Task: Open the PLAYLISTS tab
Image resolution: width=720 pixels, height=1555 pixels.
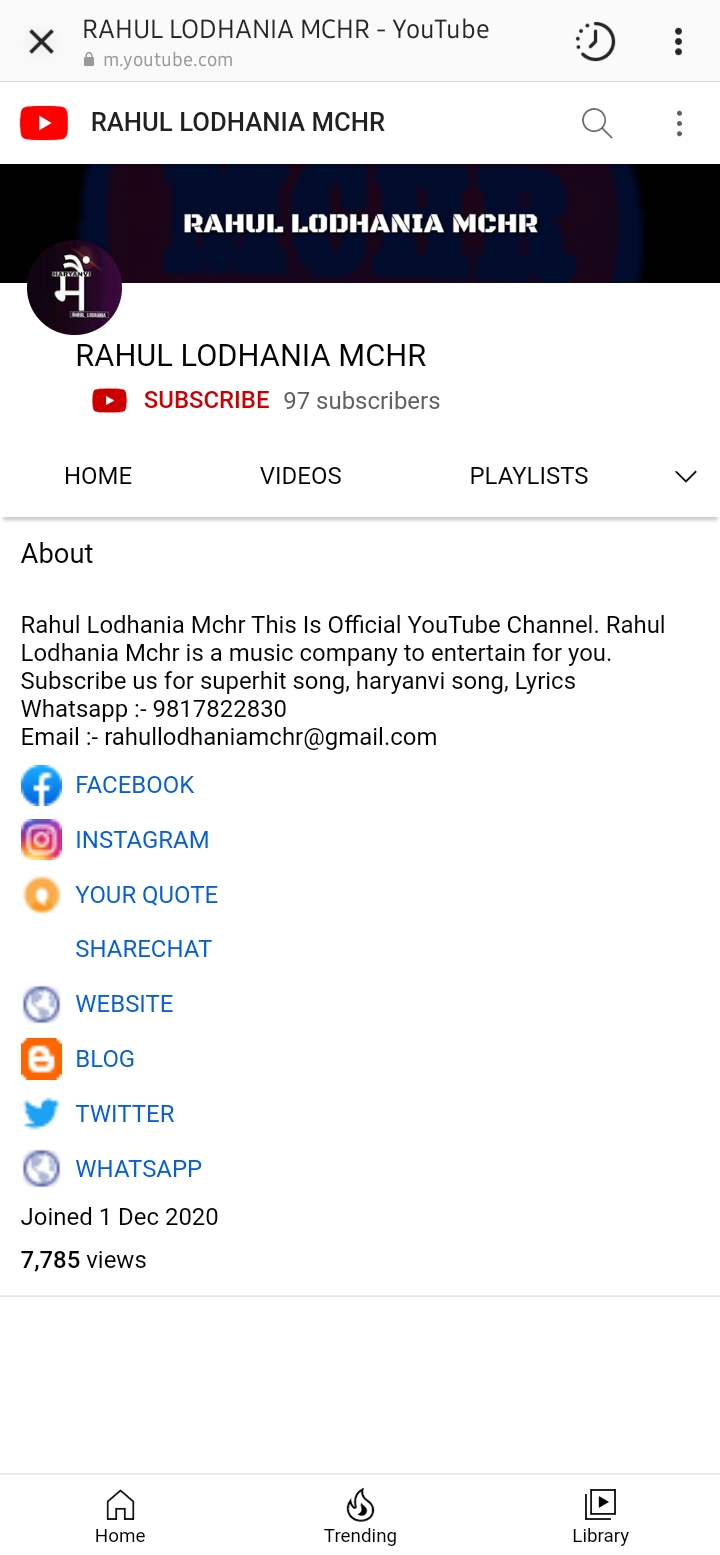Action: [x=528, y=476]
